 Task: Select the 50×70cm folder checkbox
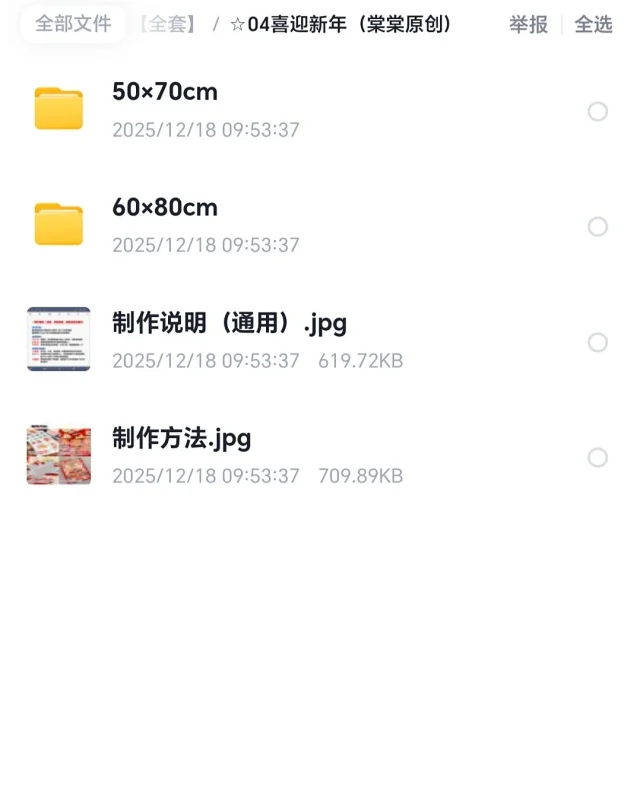click(598, 111)
